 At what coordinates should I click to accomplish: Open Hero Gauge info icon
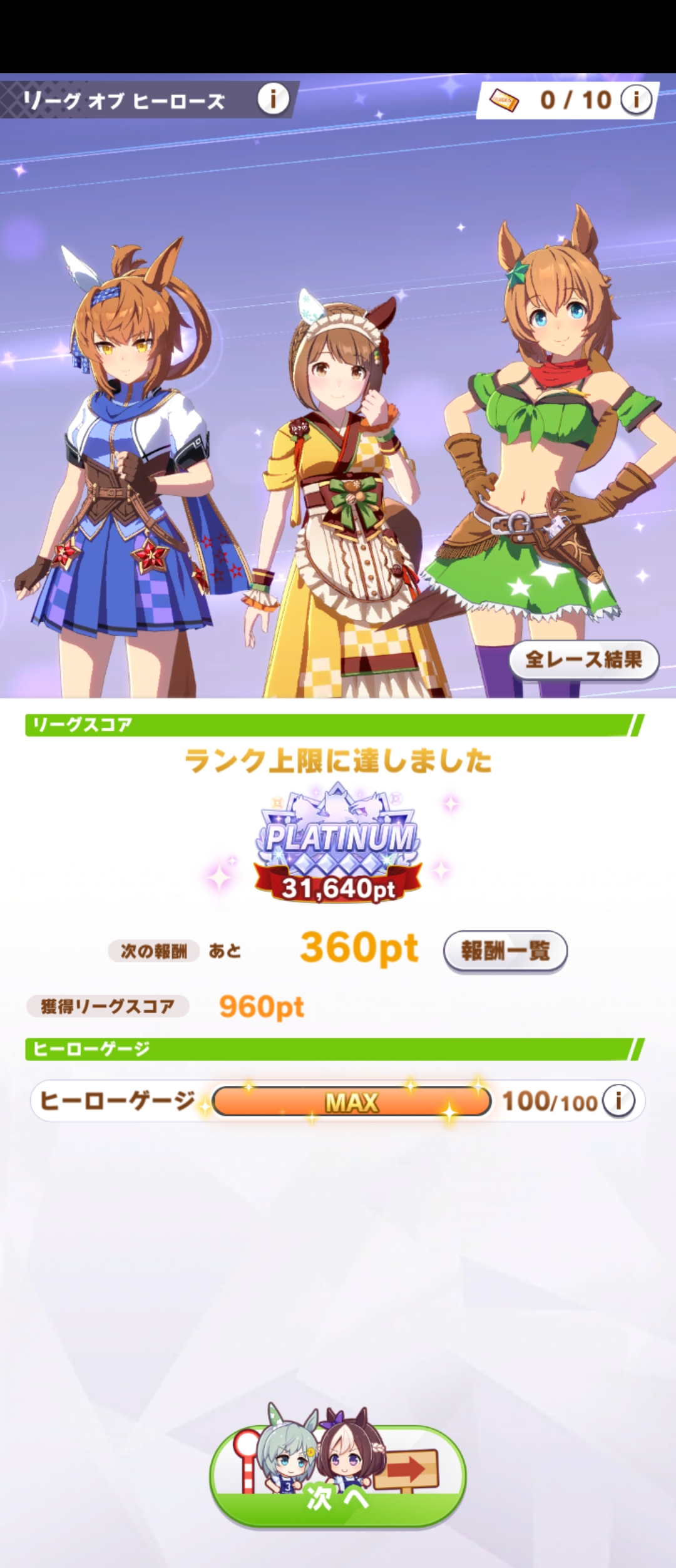618,1100
